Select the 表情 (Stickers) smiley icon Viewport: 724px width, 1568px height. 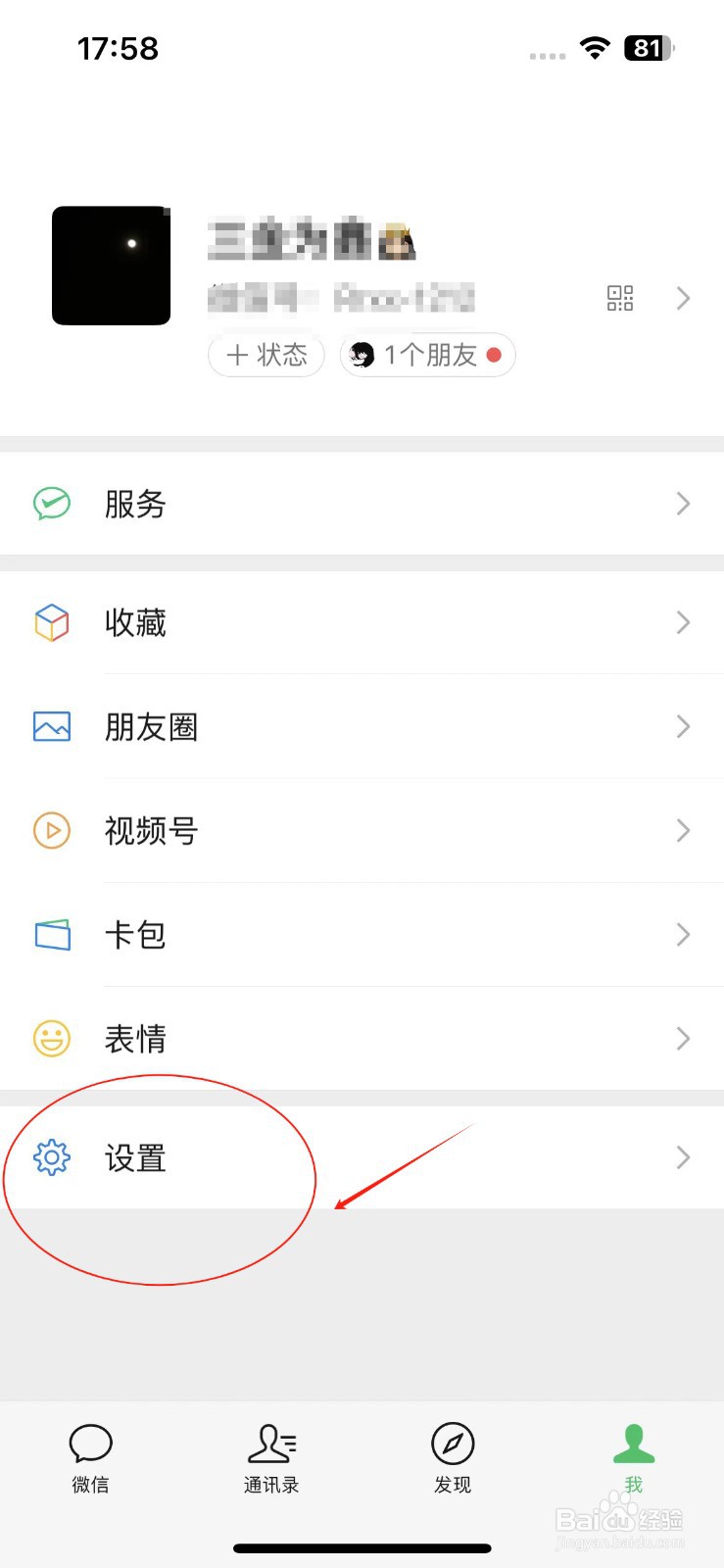(51, 1039)
